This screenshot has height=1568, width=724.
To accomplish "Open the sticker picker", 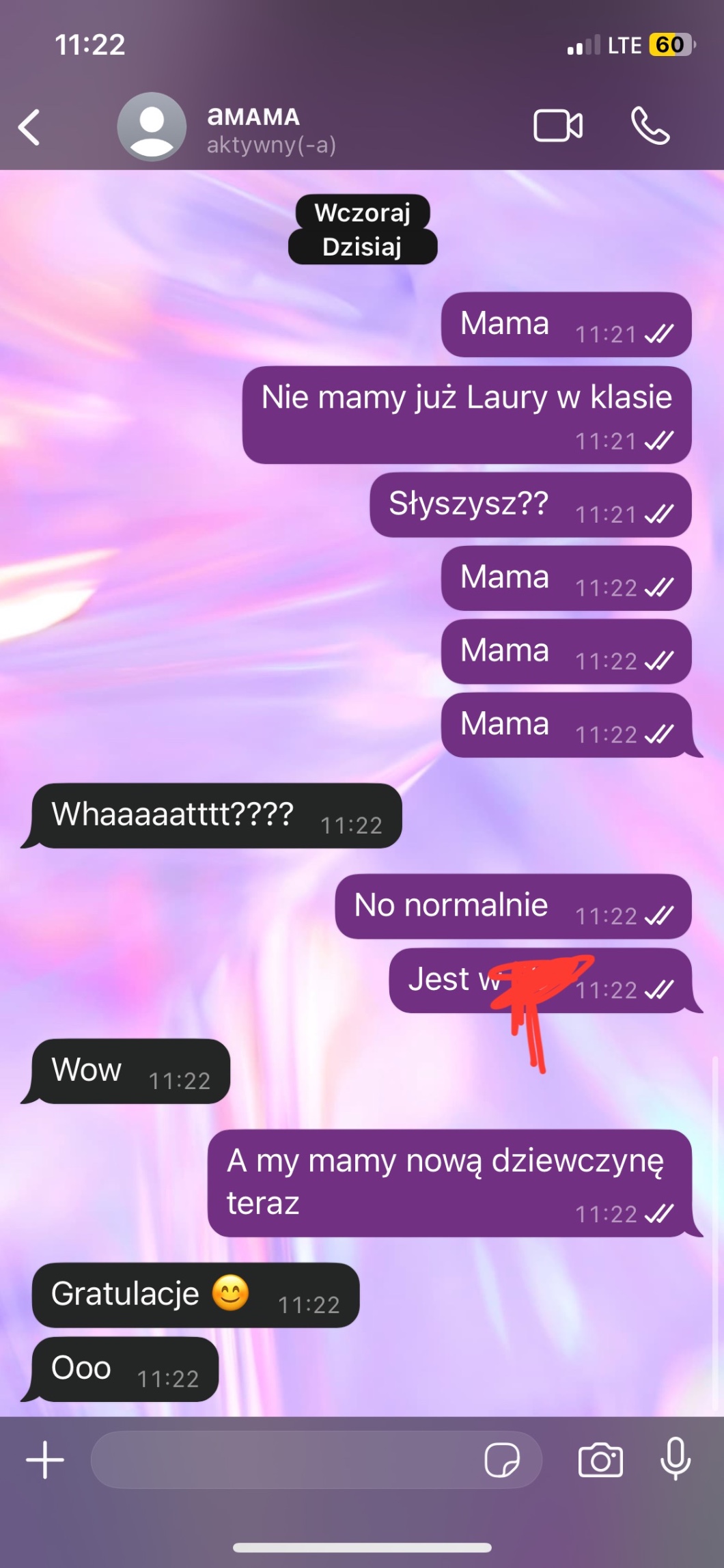I will [x=502, y=1460].
